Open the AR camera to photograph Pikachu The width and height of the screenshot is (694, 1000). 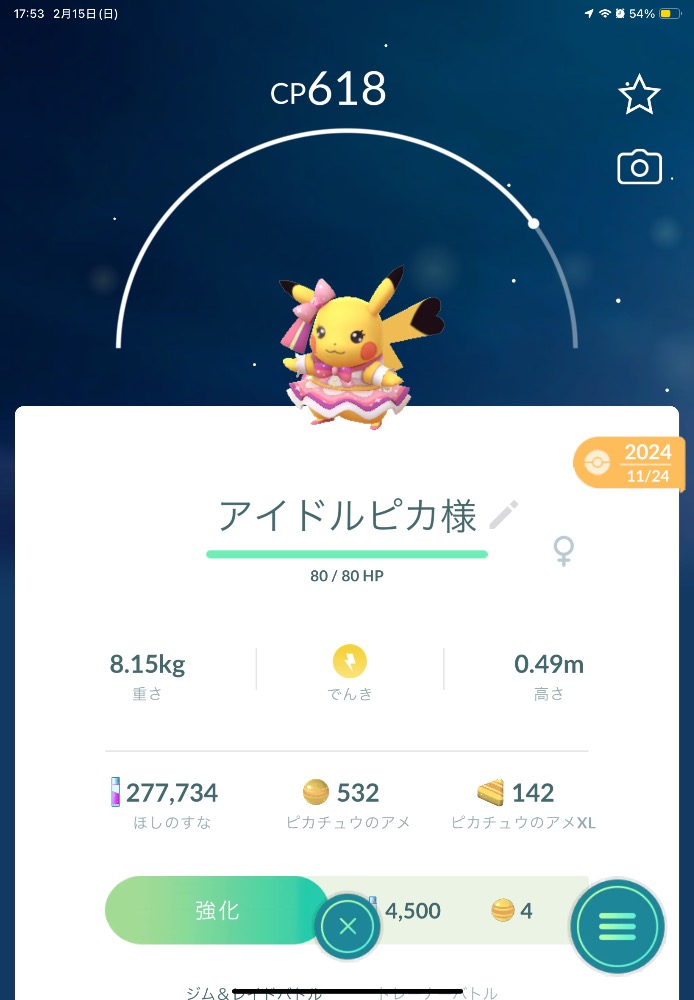click(639, 167)
